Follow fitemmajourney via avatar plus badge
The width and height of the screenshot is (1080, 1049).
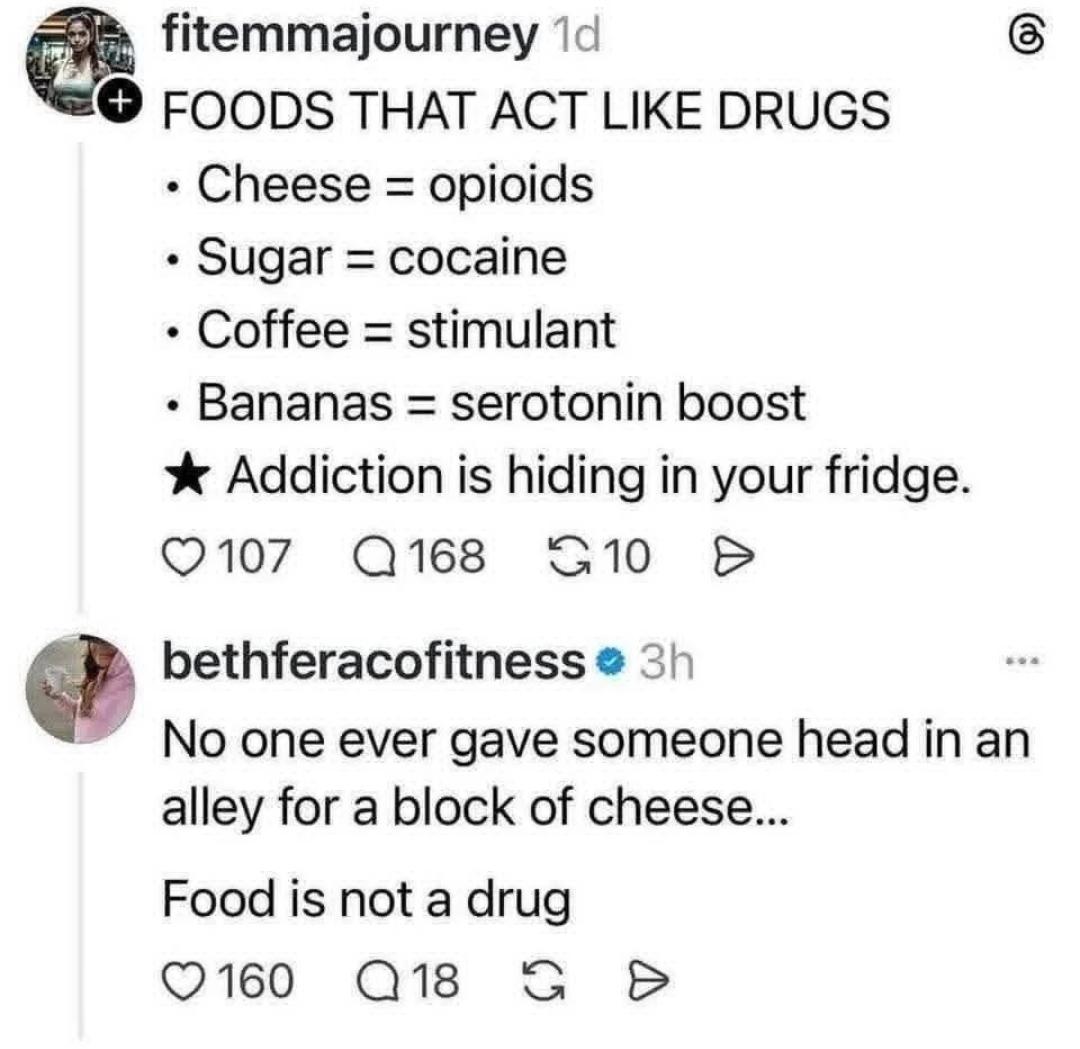click(119, 101)
